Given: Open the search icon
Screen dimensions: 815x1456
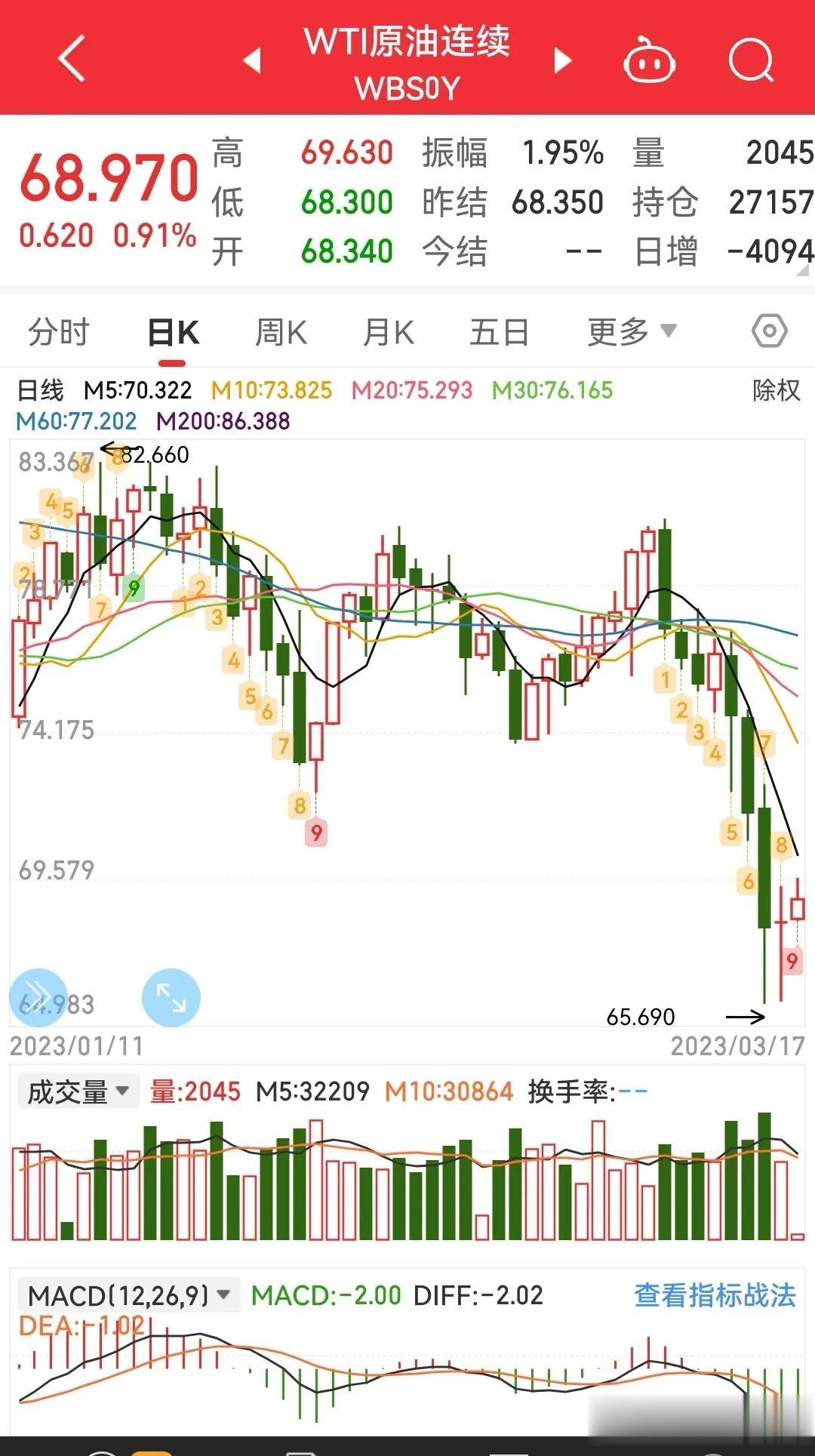Looking at the screenshot, I should 752,59.
